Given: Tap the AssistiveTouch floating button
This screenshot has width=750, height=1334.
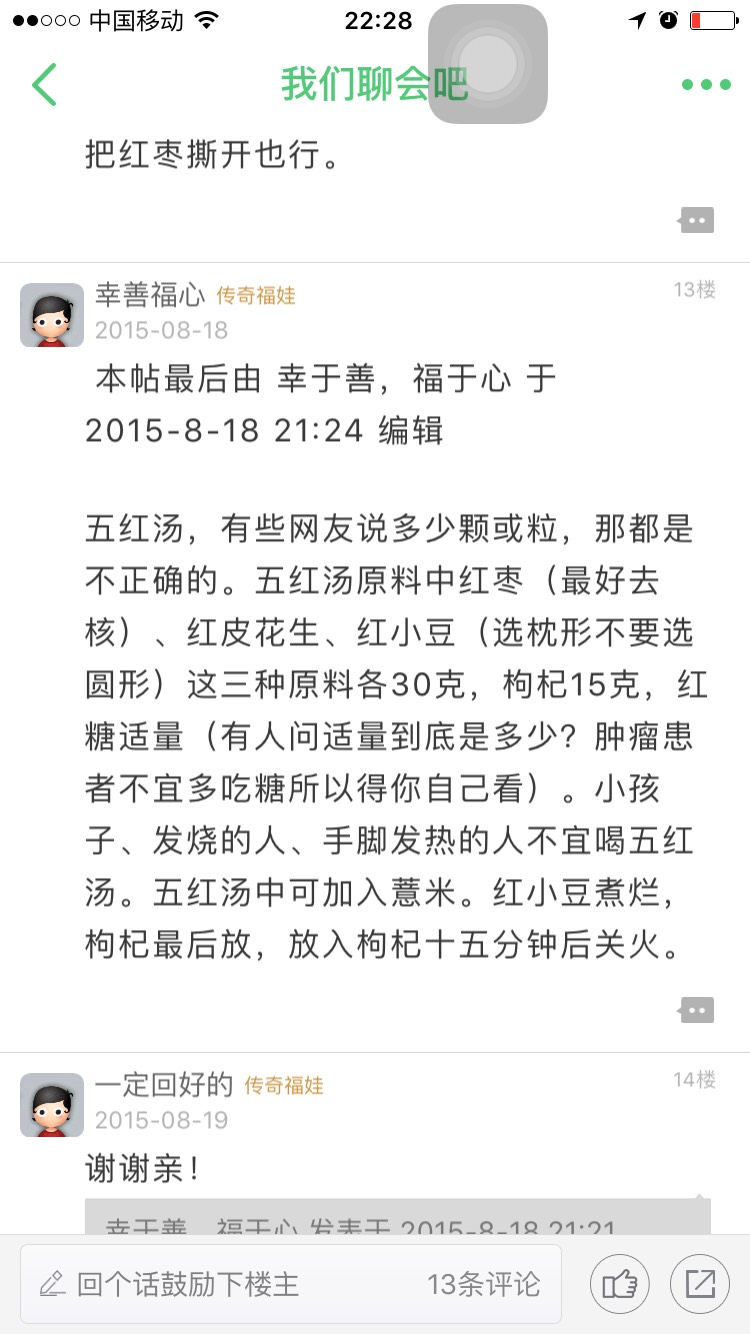Looking at the screenshot, I should (488, 64).
